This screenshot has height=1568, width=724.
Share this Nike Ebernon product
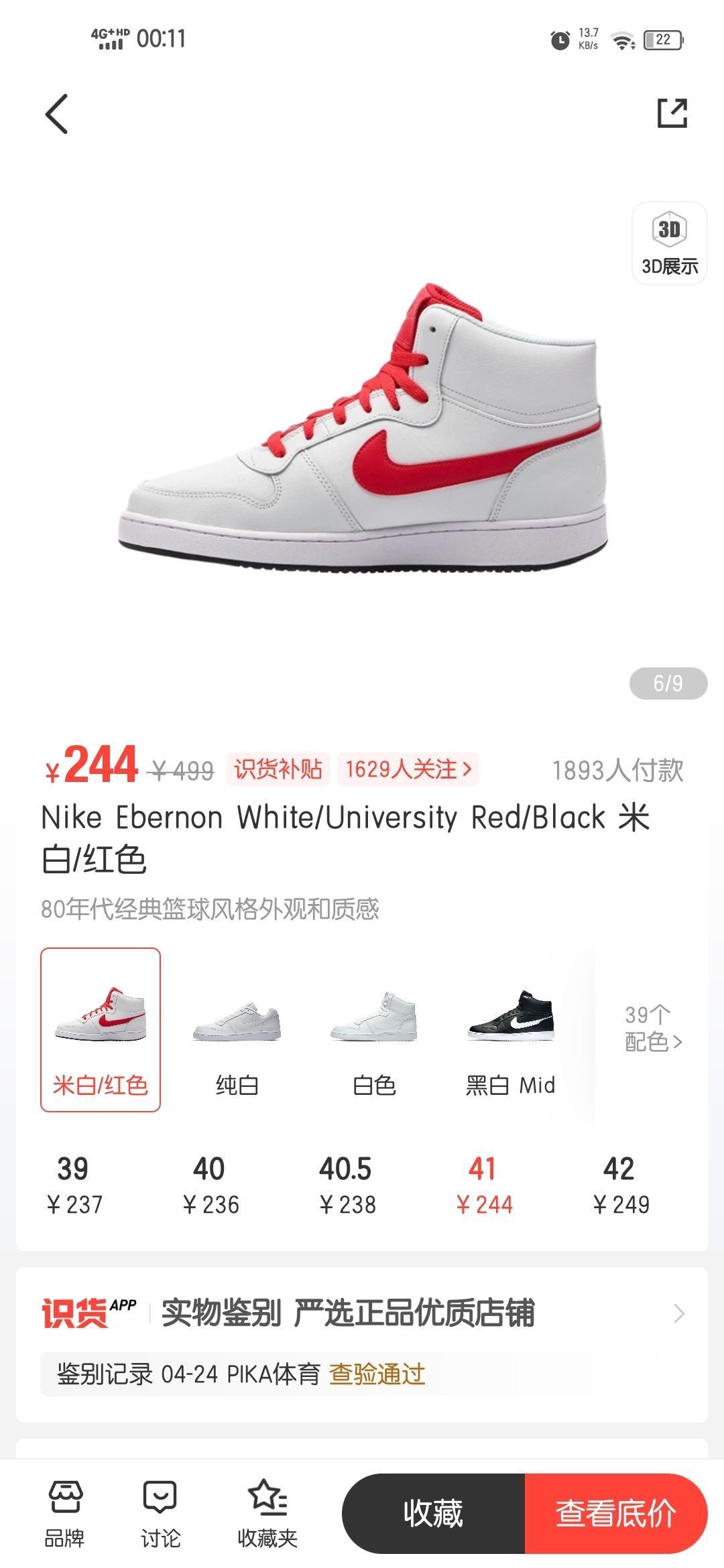pyautogui.click(x=672, y=113)
